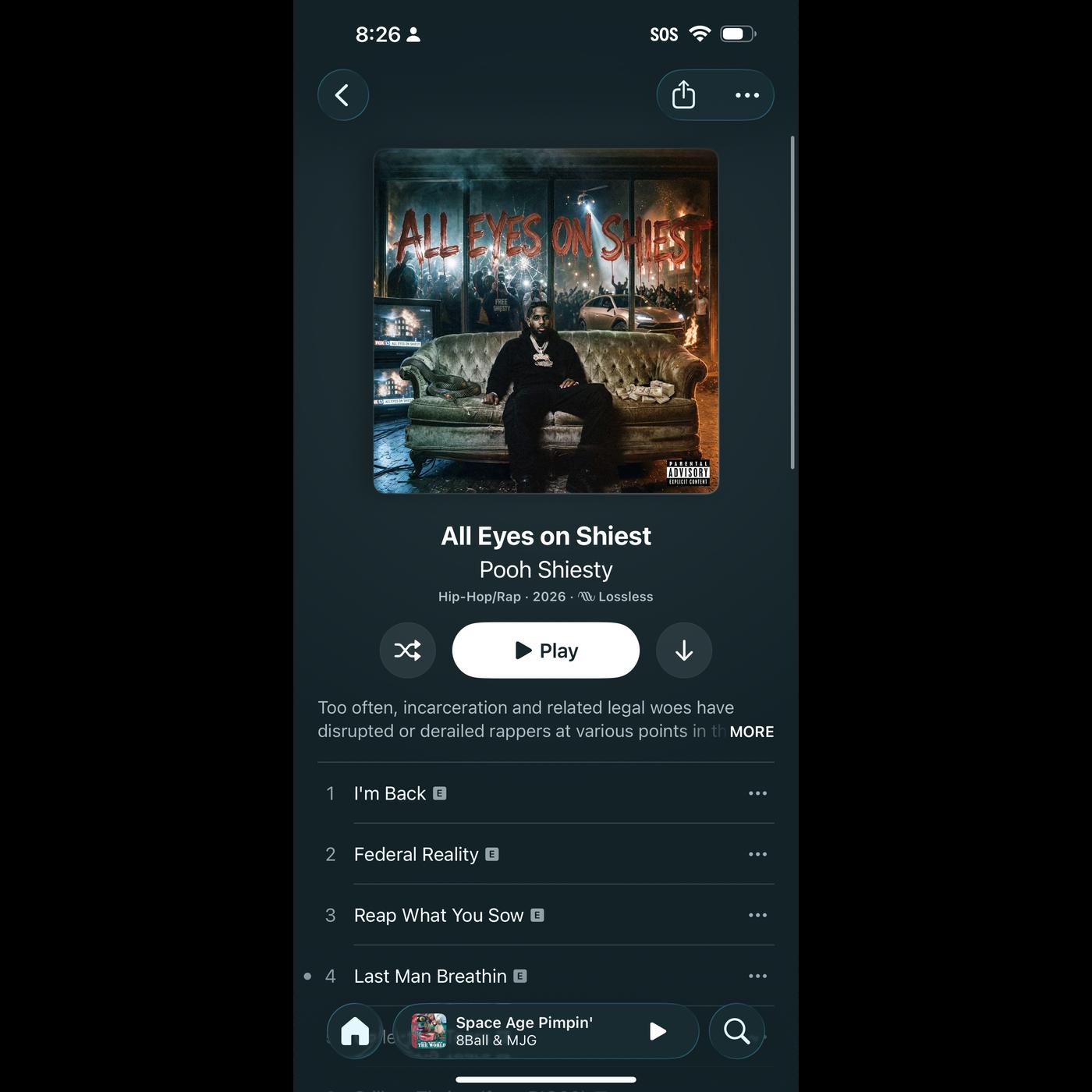Open the search tab

(x=736, y=1031)
